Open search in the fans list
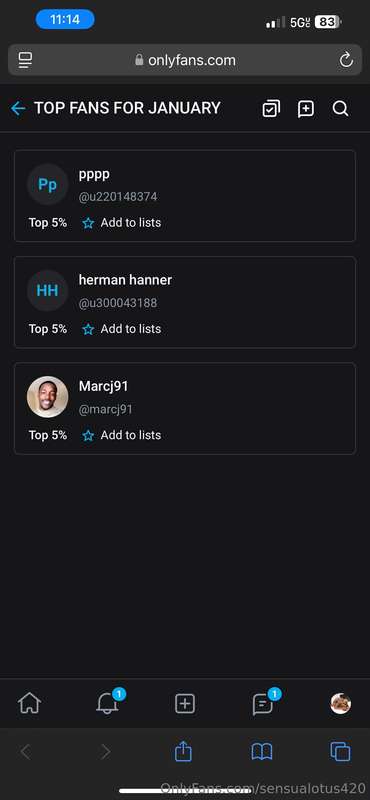The height and width of the screenshot is (800, 370). coord(340,108)
